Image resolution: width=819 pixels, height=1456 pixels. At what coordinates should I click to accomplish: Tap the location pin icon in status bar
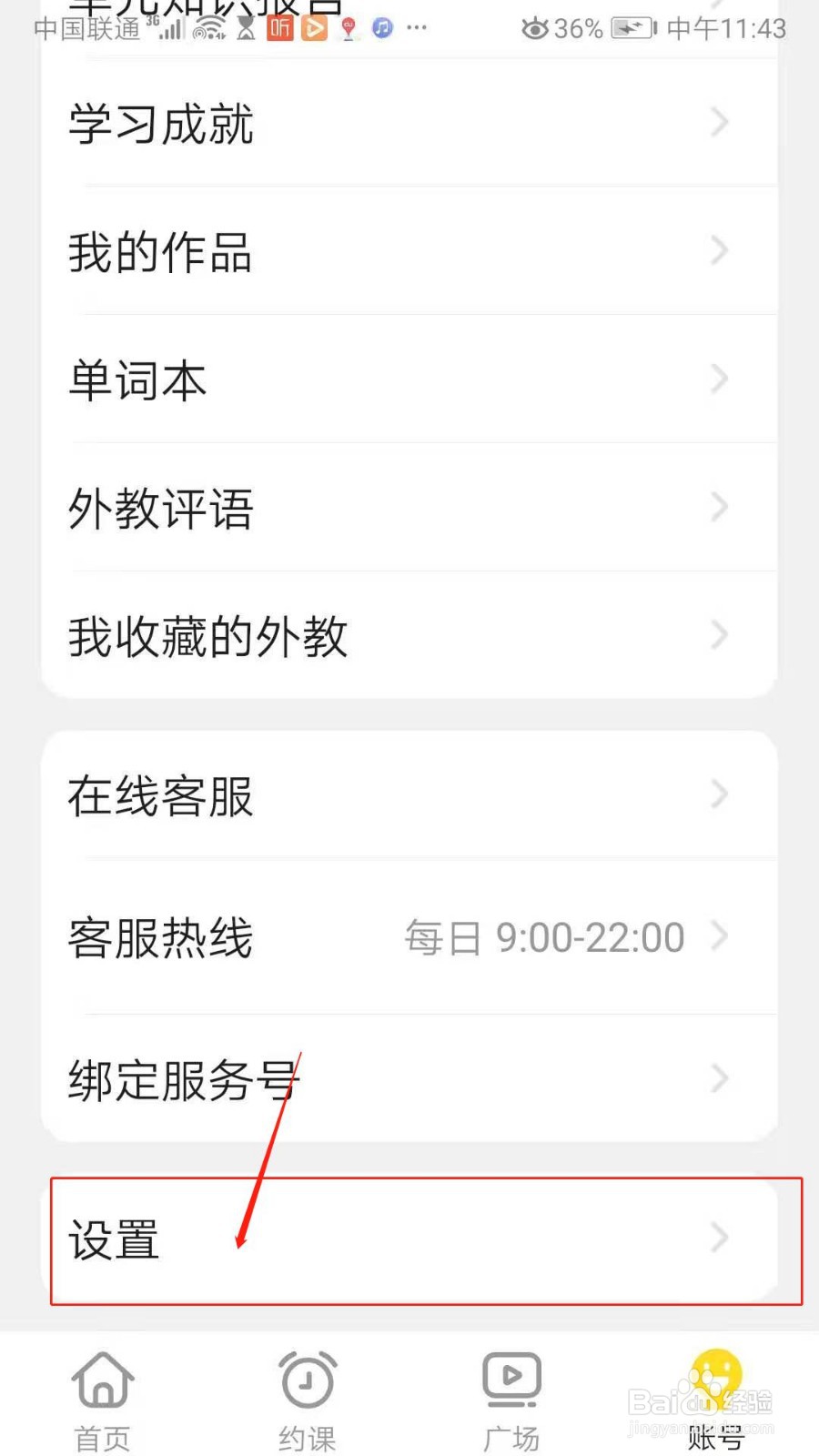pos(349,28)
